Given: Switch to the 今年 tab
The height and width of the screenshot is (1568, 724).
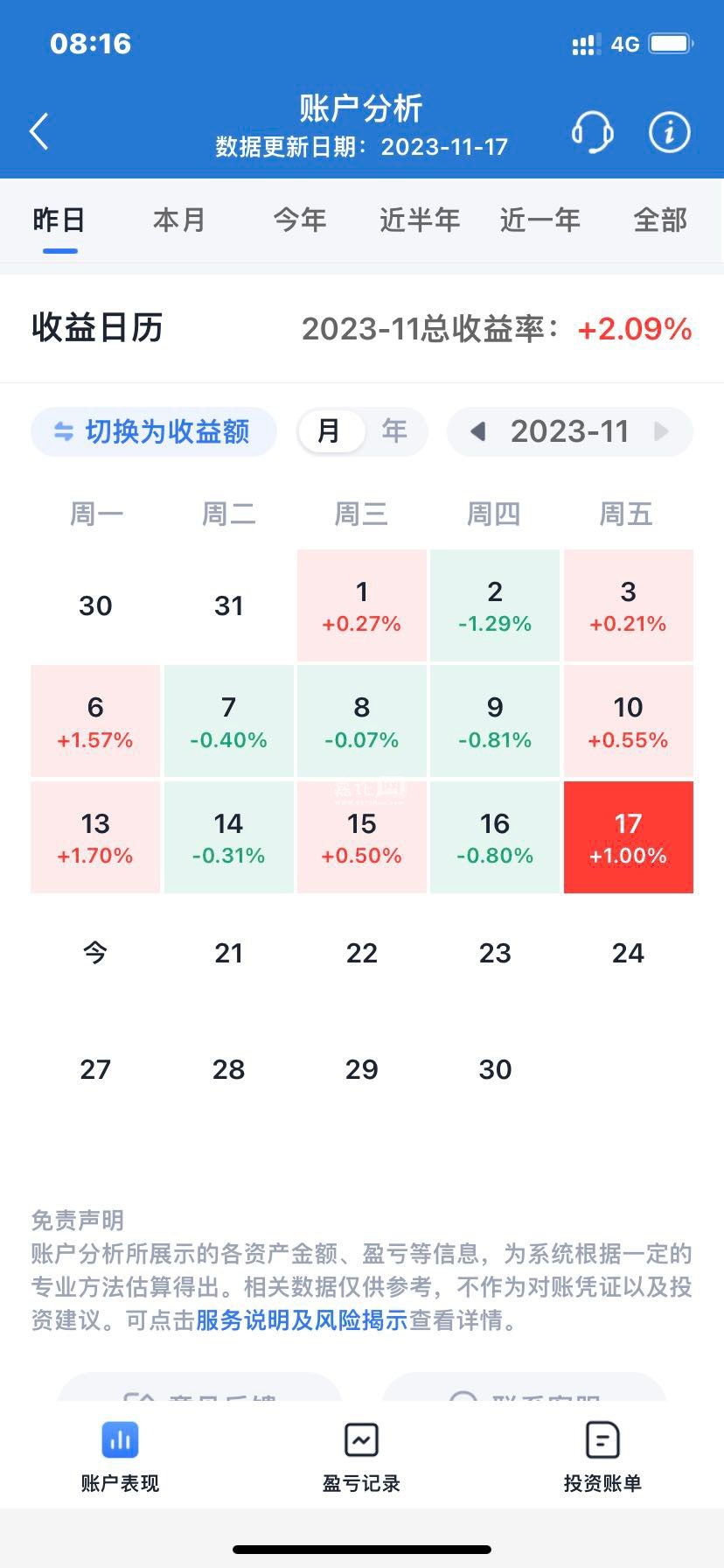Looking at the screenshot, I should click(x=300, y=220).
